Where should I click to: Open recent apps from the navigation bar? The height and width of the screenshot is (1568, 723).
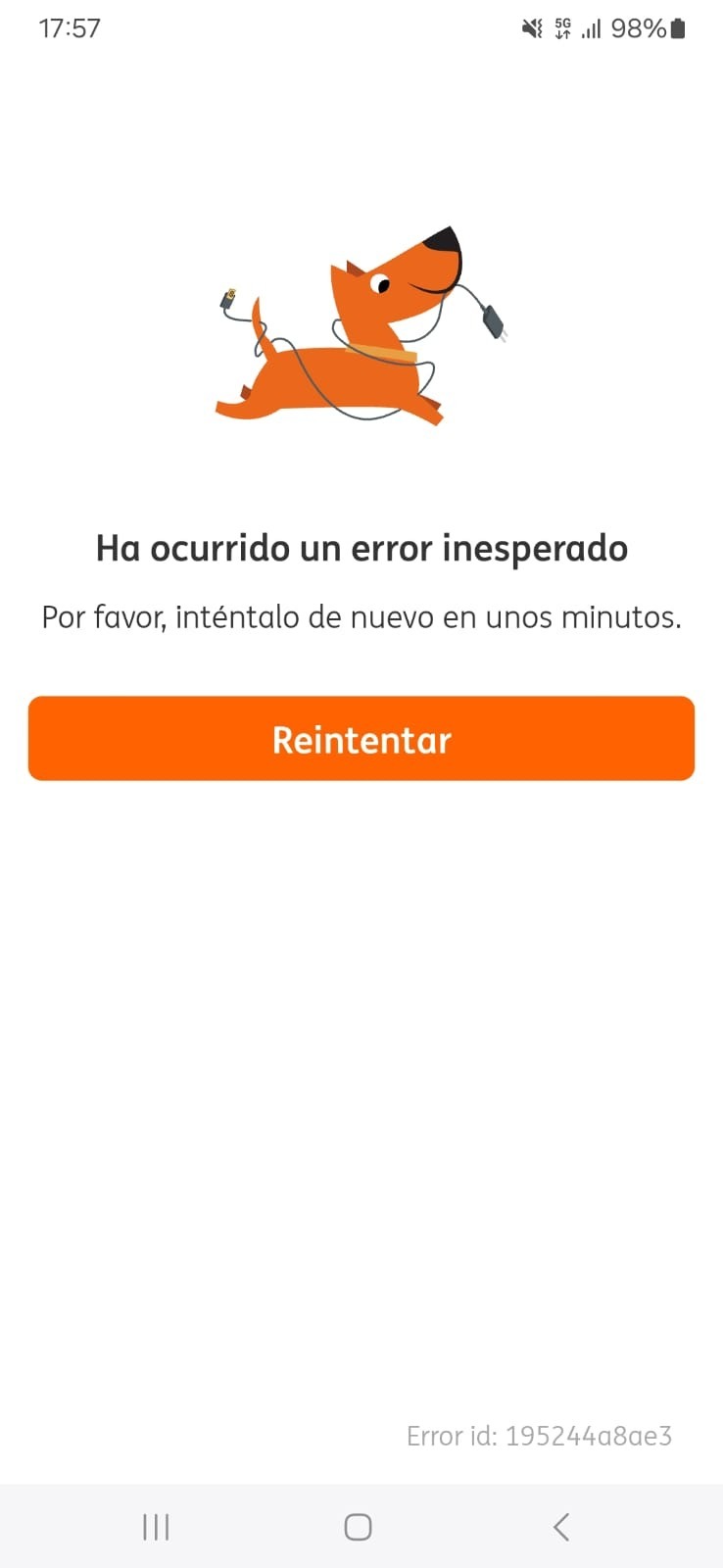tap(156, 1526)
